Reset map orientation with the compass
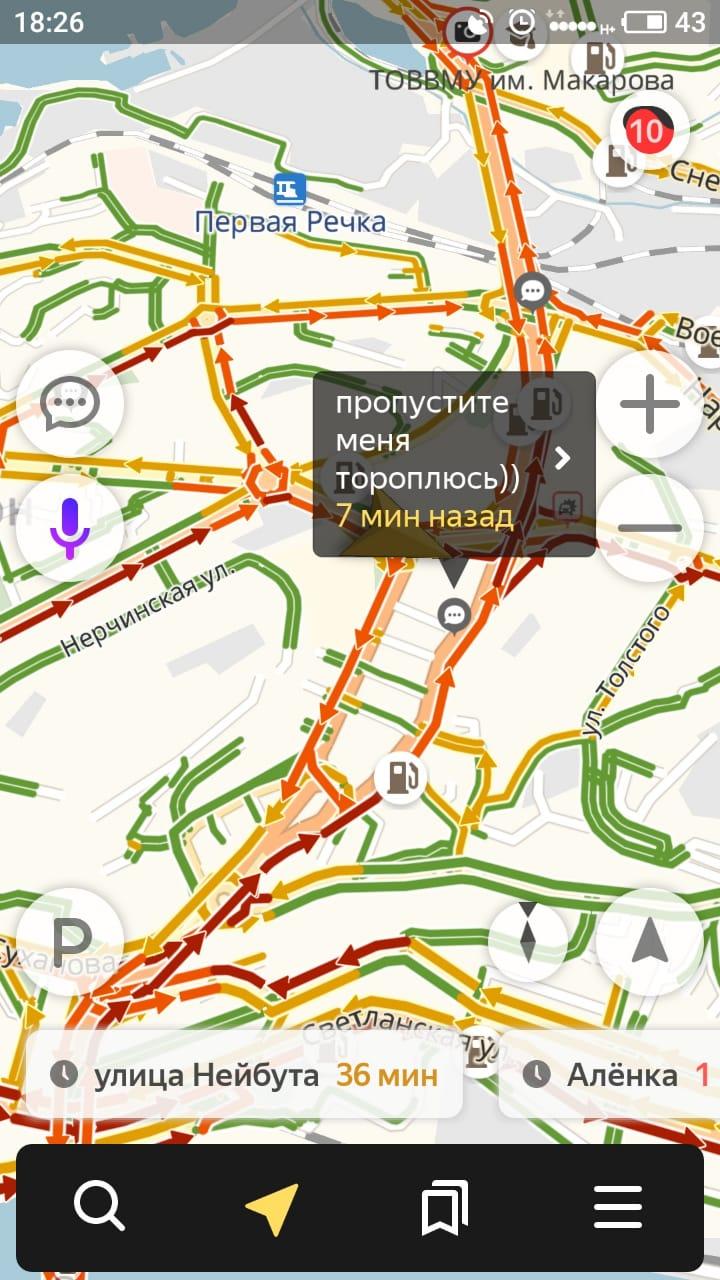 pos(528,940)
